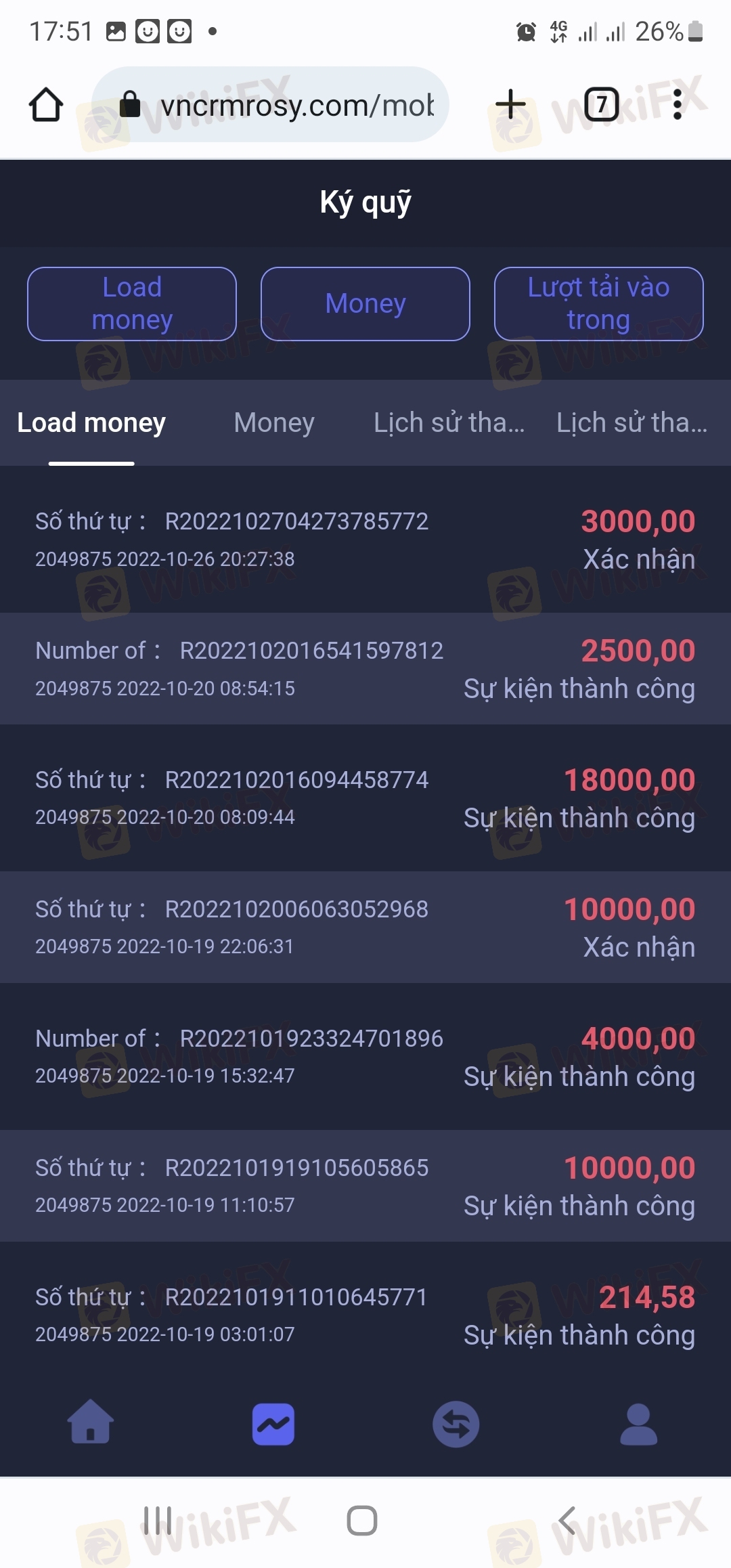Select the first Lịch sử tha... tab
The height and width of the screenshot is (1568, 731).
pyautogui.click(x=449, y=422)
